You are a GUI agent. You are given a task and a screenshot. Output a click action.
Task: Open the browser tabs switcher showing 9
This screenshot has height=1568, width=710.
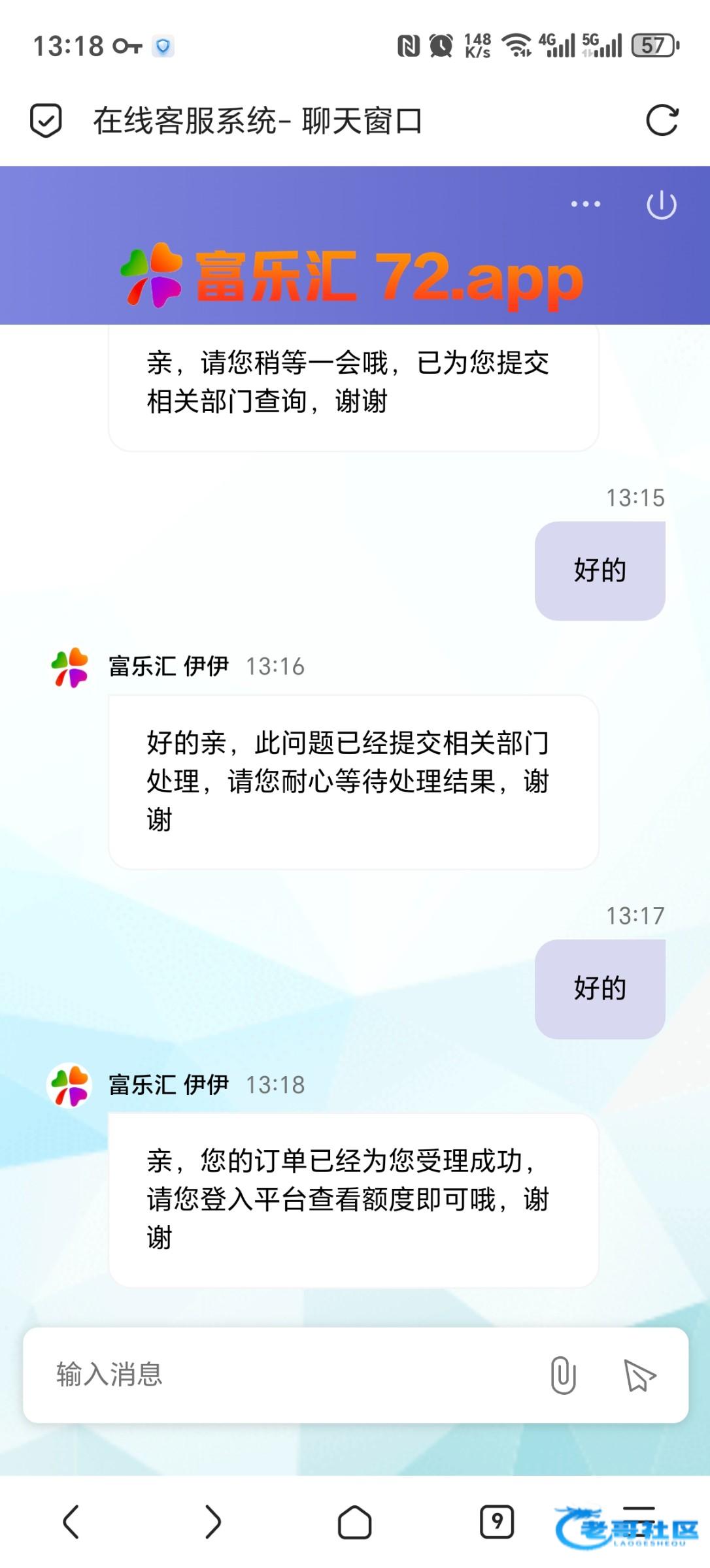(x=497, y=1522)
